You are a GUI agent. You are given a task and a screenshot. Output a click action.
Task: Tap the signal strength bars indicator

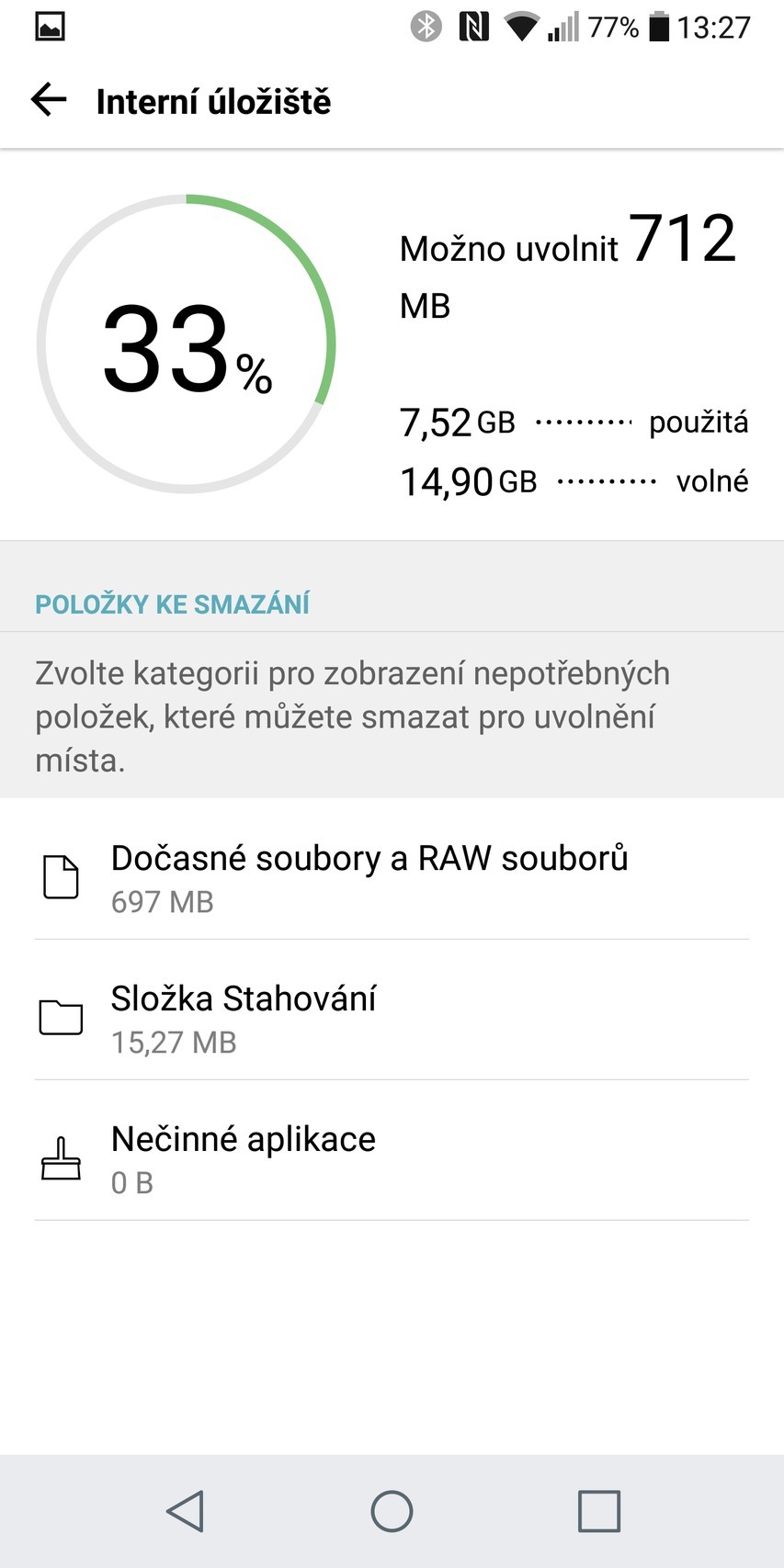[x=563, y=27]
